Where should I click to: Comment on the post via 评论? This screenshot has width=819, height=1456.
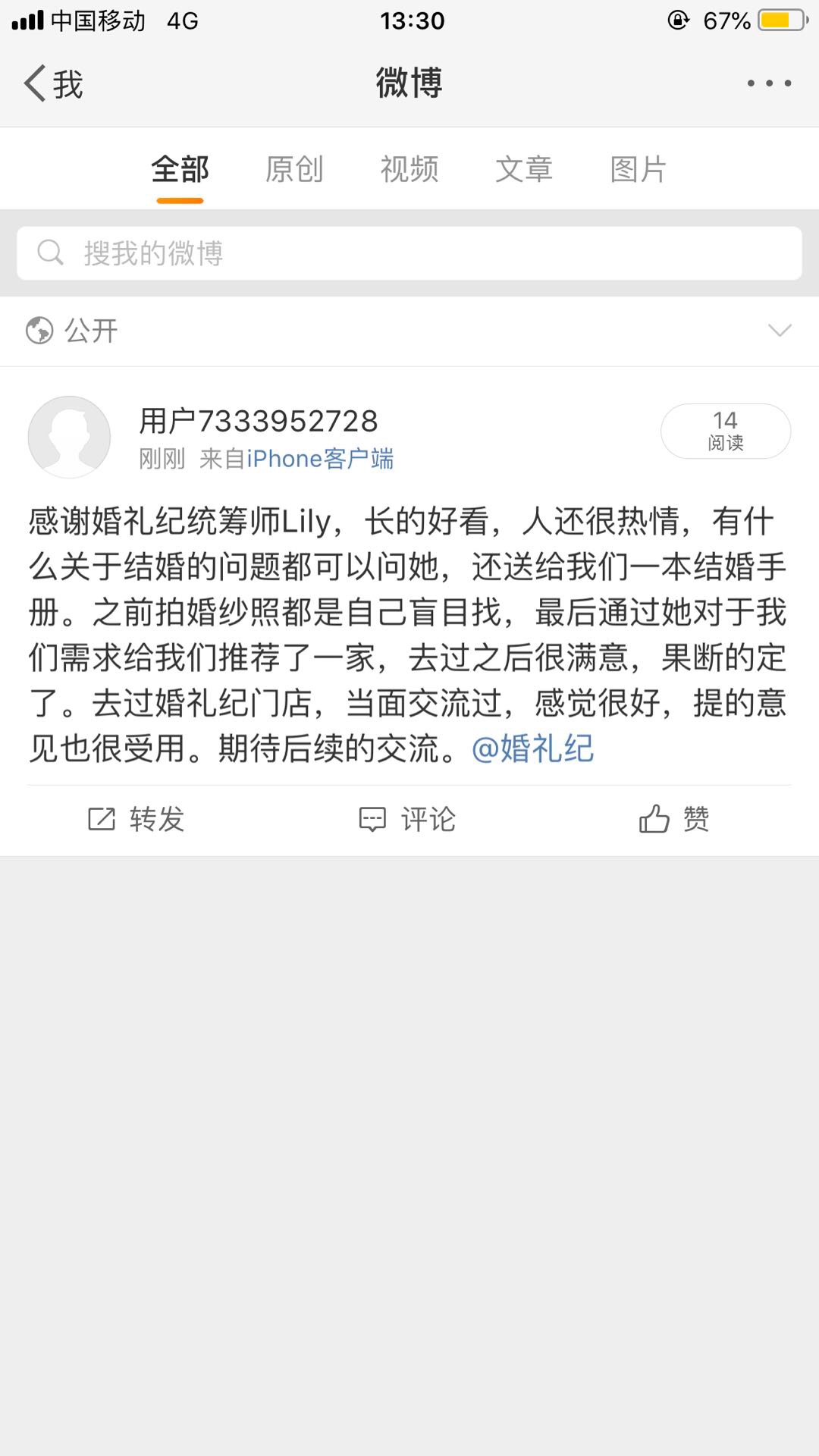point(407,819)
